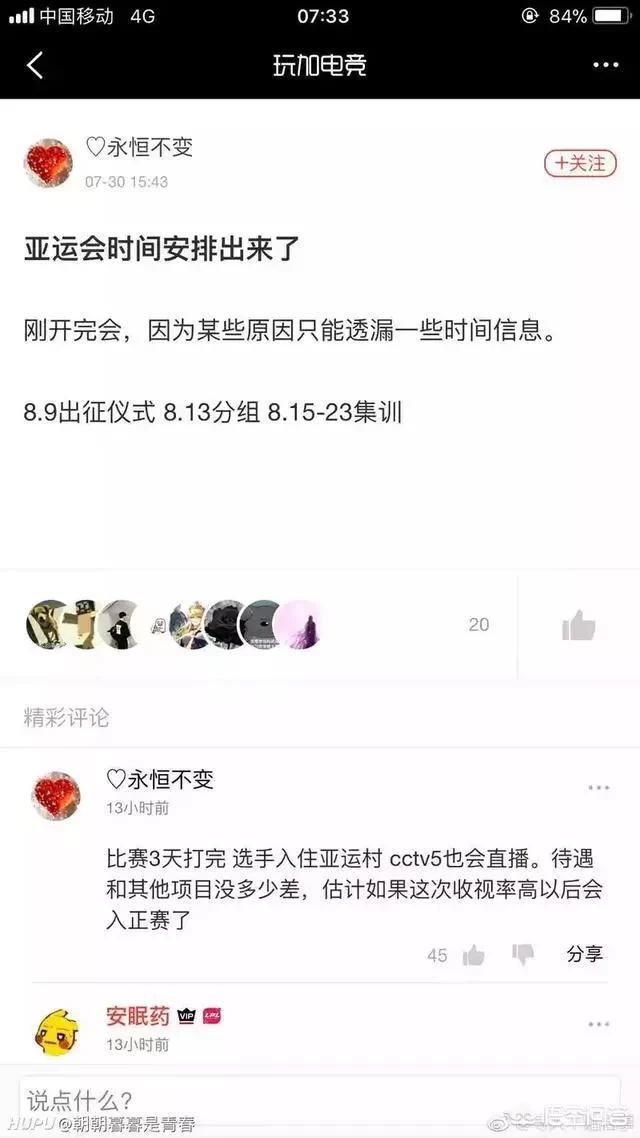The image size is (640, 1138).
Task: Tap the 说点什么 comment box
Action: pos(319,1099)
